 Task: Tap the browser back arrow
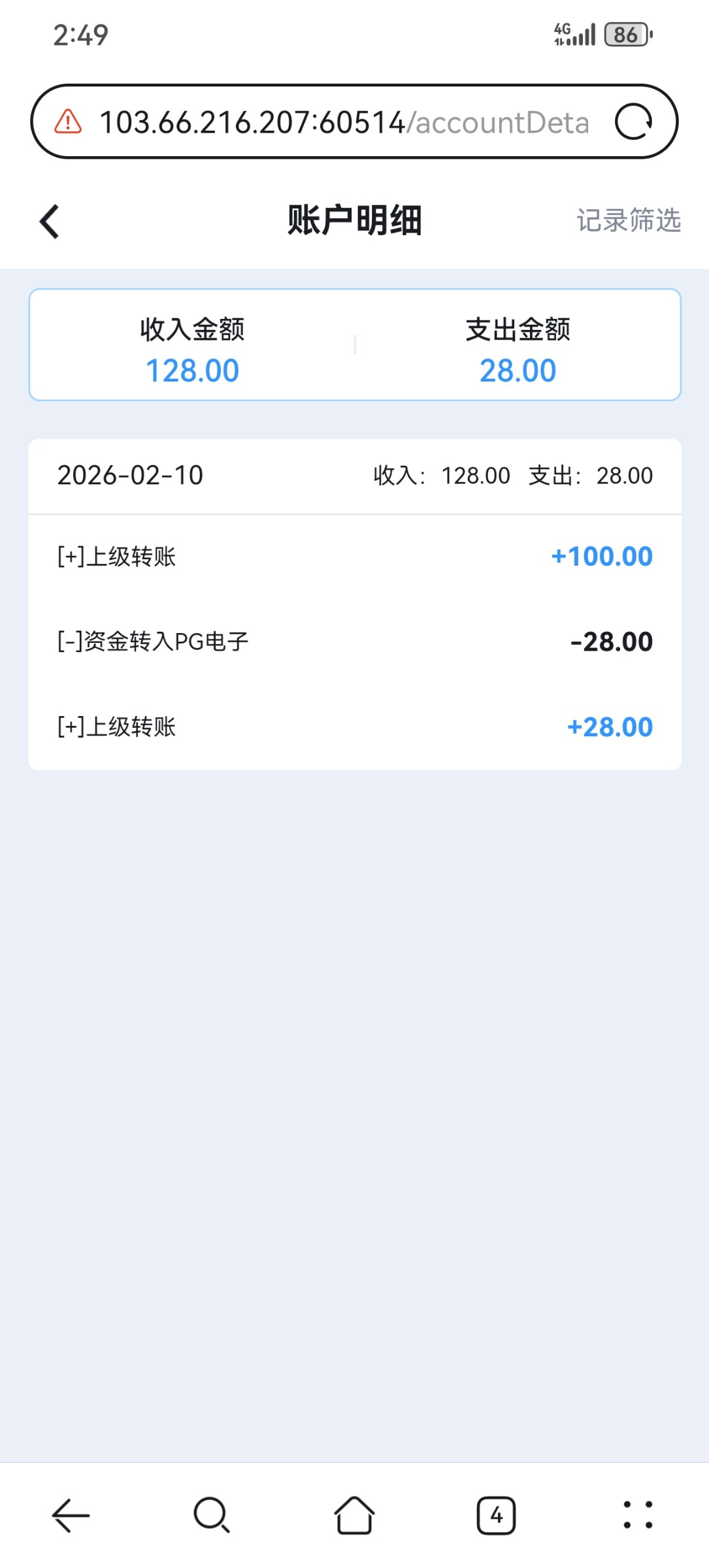coord(71,1515)
